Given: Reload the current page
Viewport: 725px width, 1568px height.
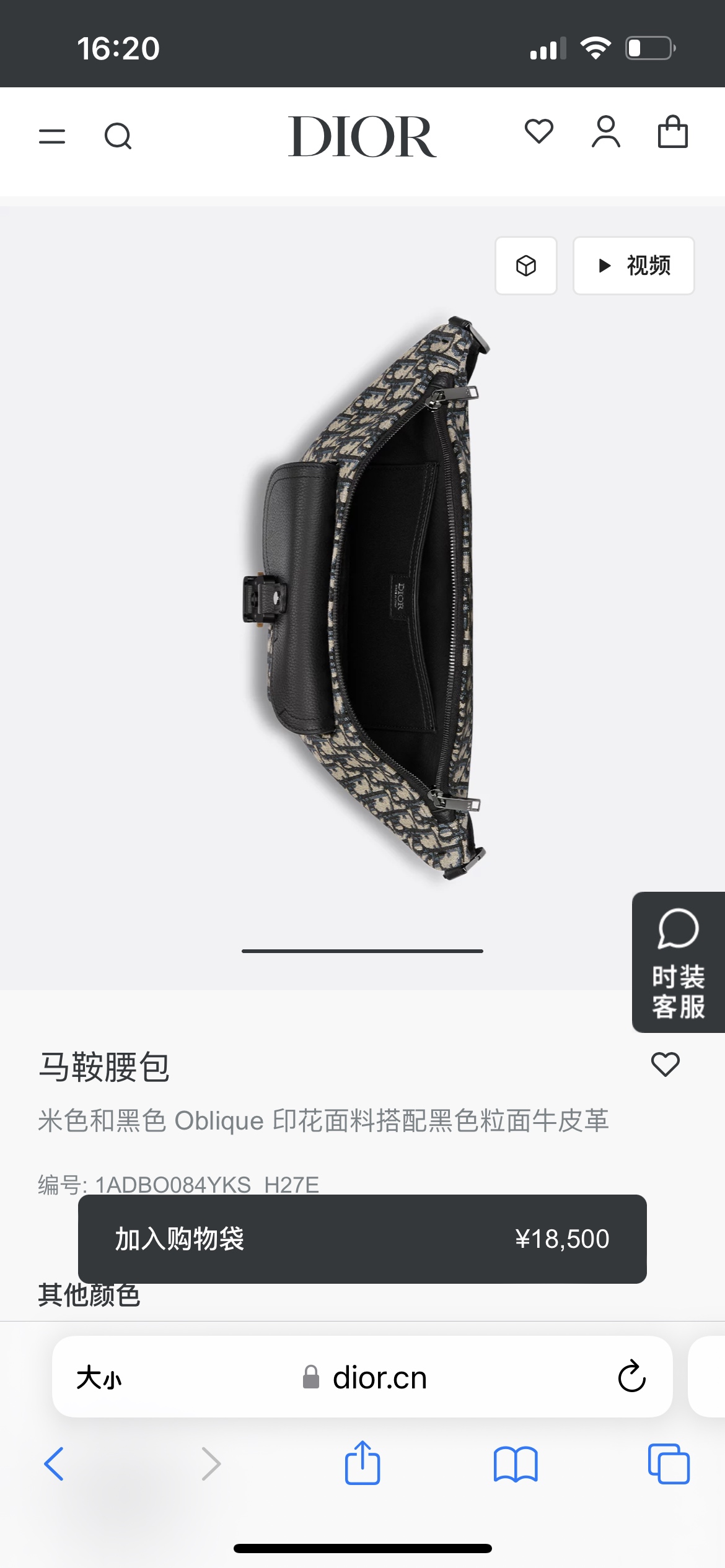Looking at the screenshot, I should 632,1377.
